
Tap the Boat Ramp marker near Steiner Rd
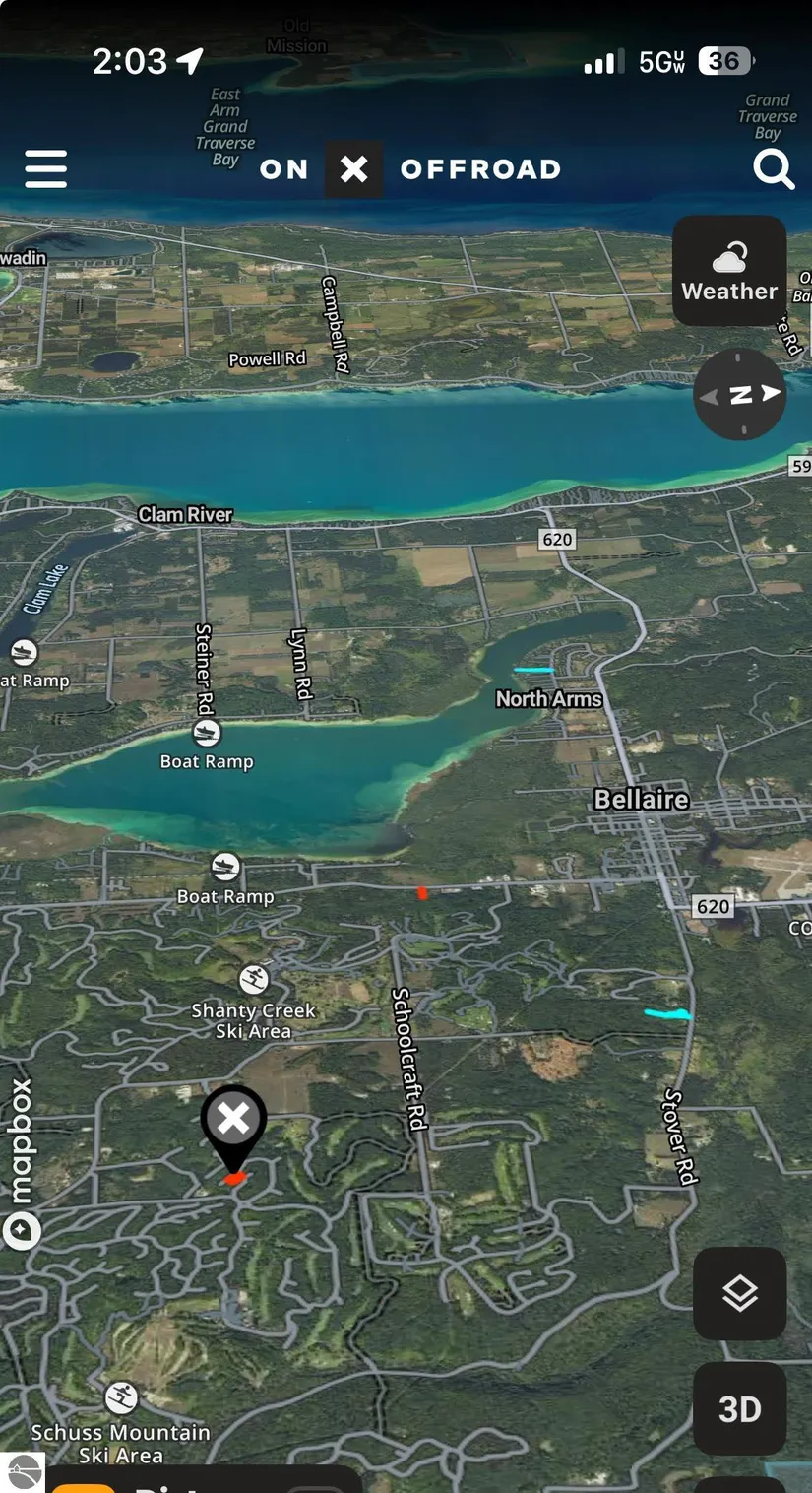pyautogui.click(x=207, y=733)
